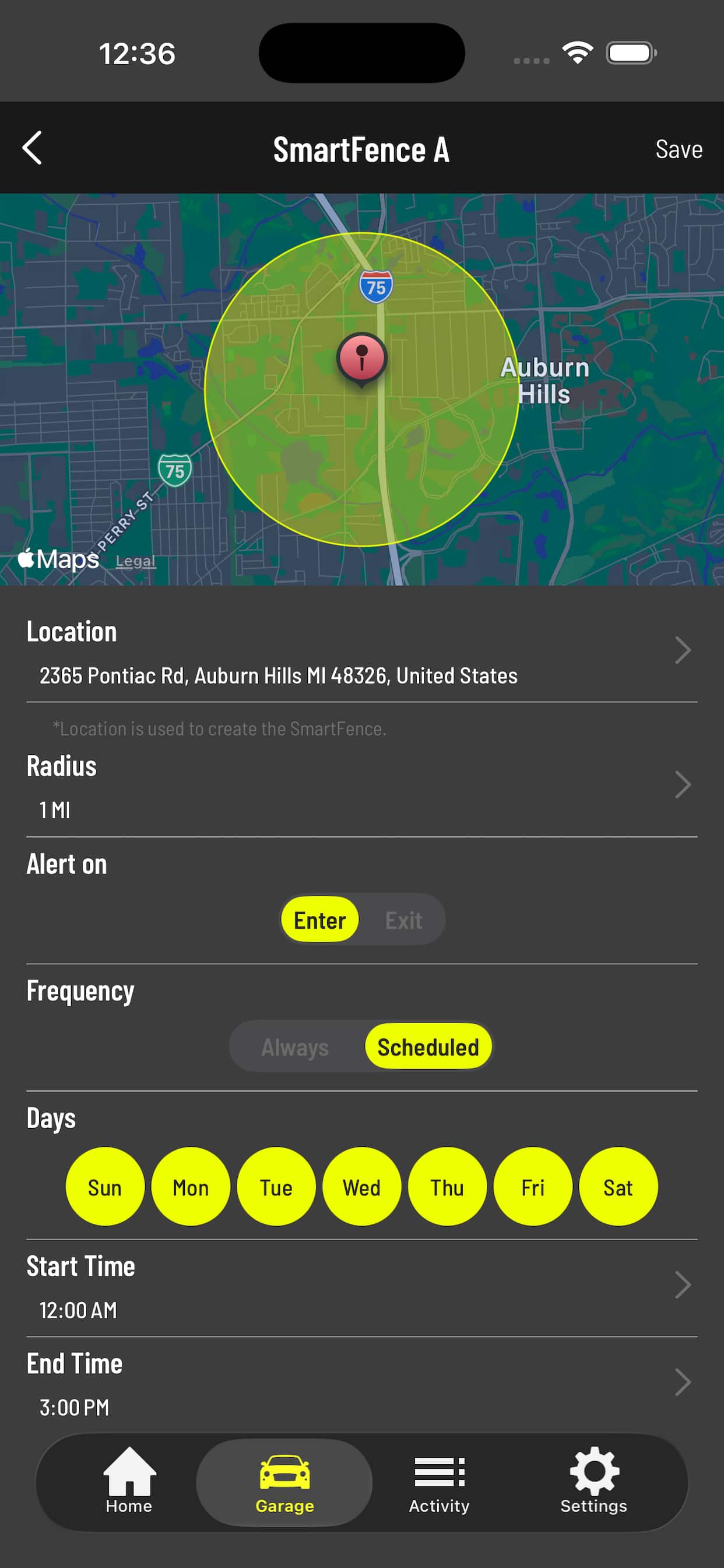
Task: Tap the Apple Maps logo
Action: 58,559
